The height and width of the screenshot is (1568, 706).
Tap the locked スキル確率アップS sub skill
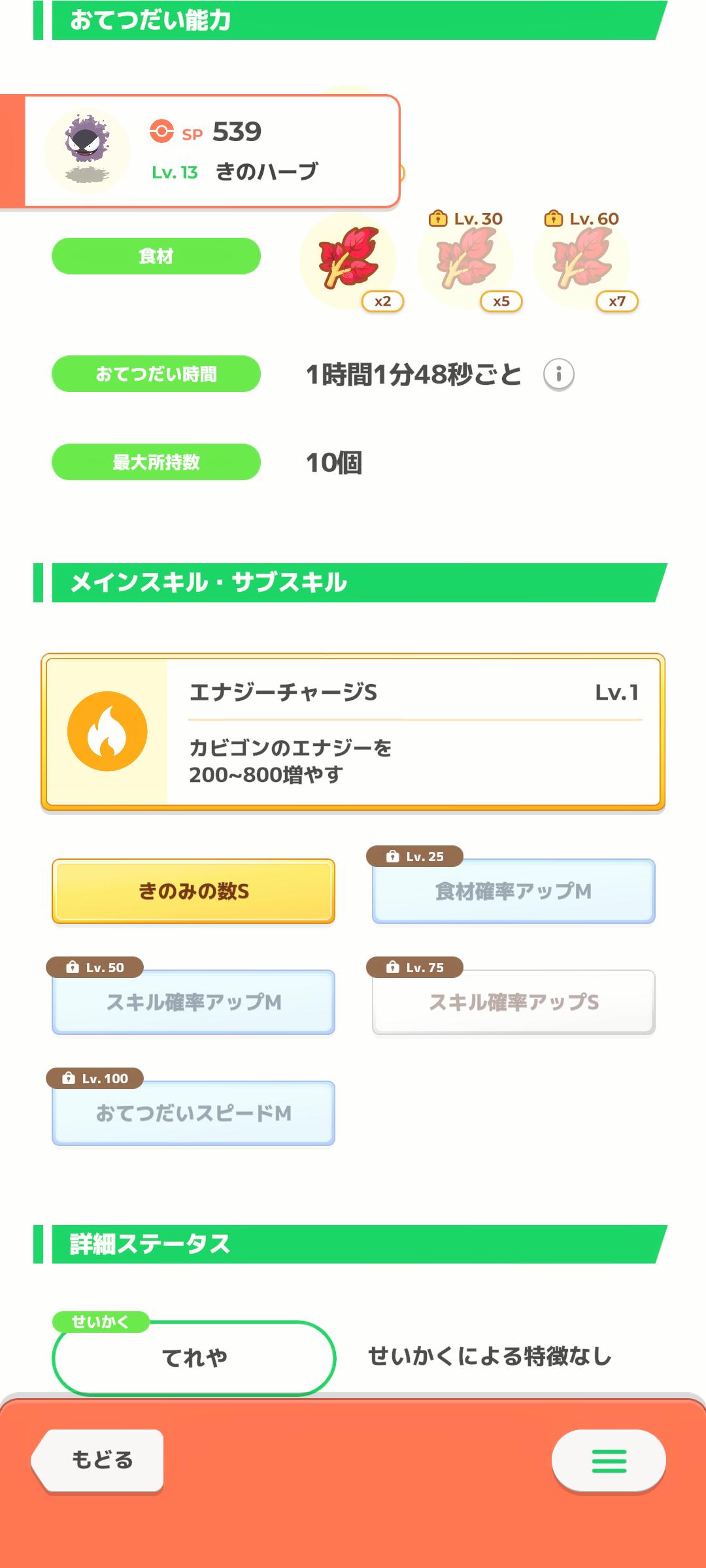514,1002
